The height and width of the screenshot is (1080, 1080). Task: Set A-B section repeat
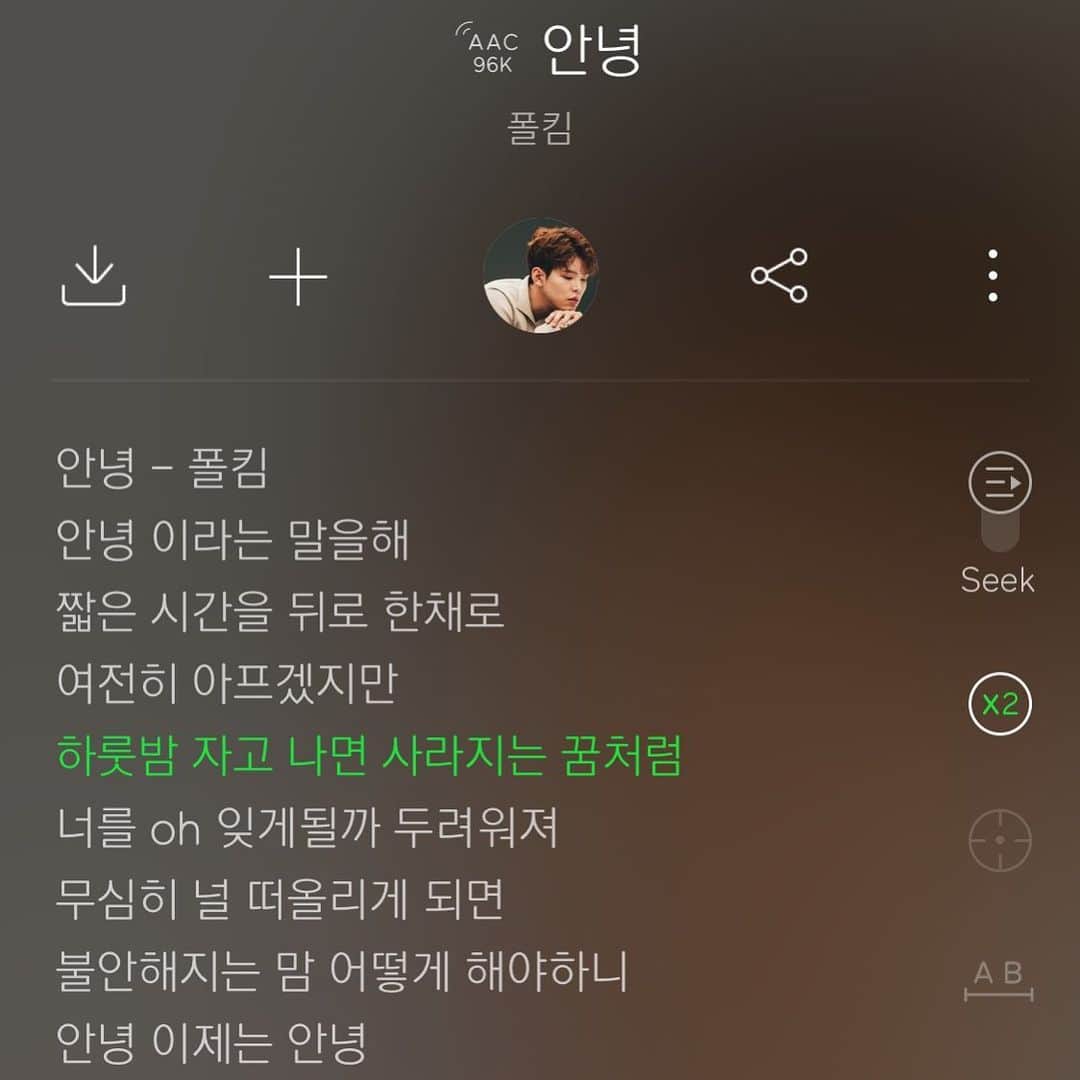pos(999,980)
